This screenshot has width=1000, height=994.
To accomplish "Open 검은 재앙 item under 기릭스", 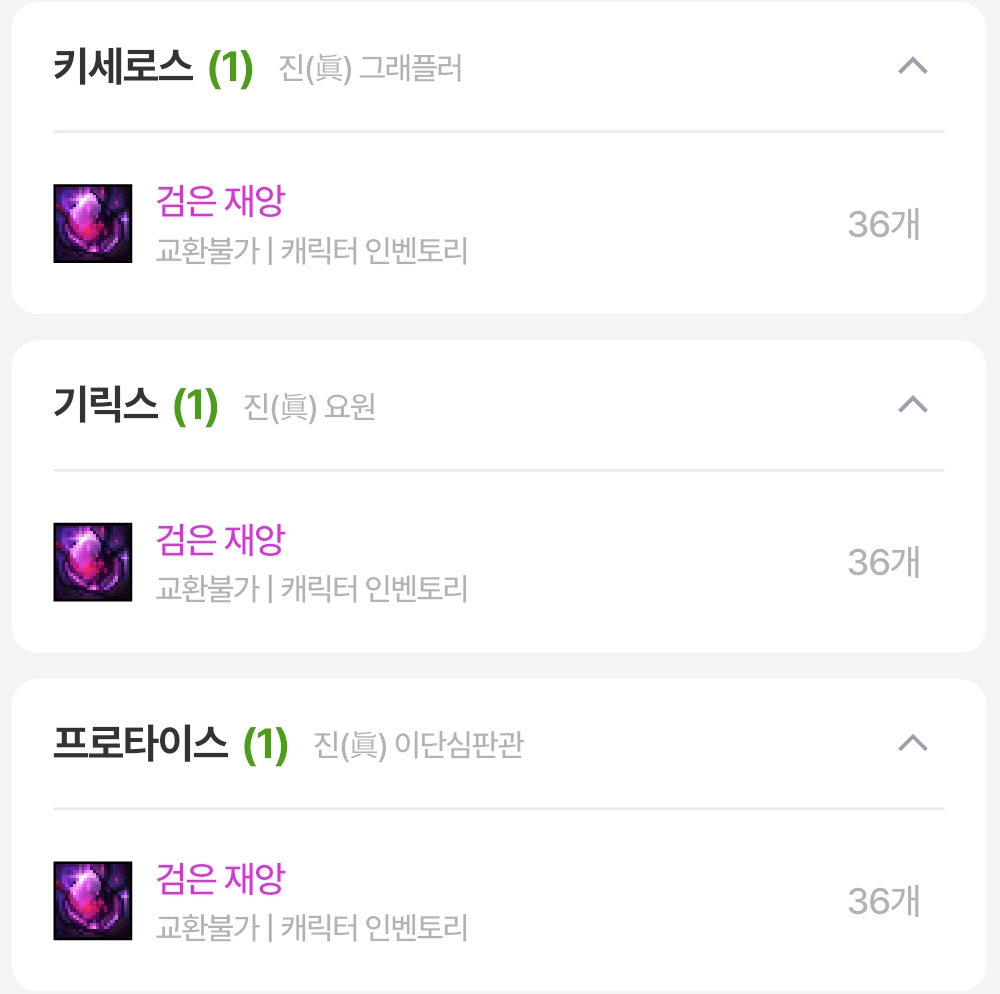I will pyautogui.click(x=220, y=541).
